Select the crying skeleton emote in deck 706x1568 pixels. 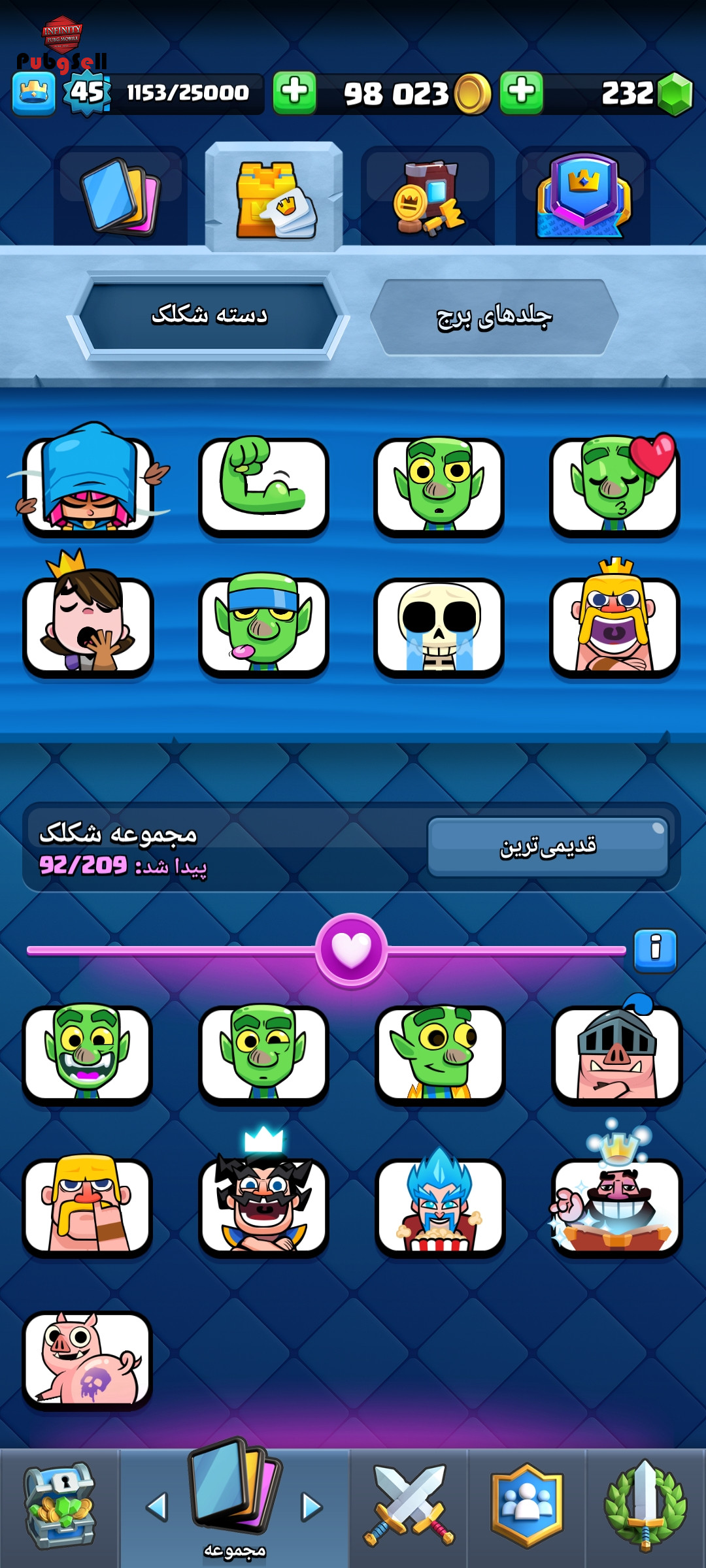click(x=439, y=627)
